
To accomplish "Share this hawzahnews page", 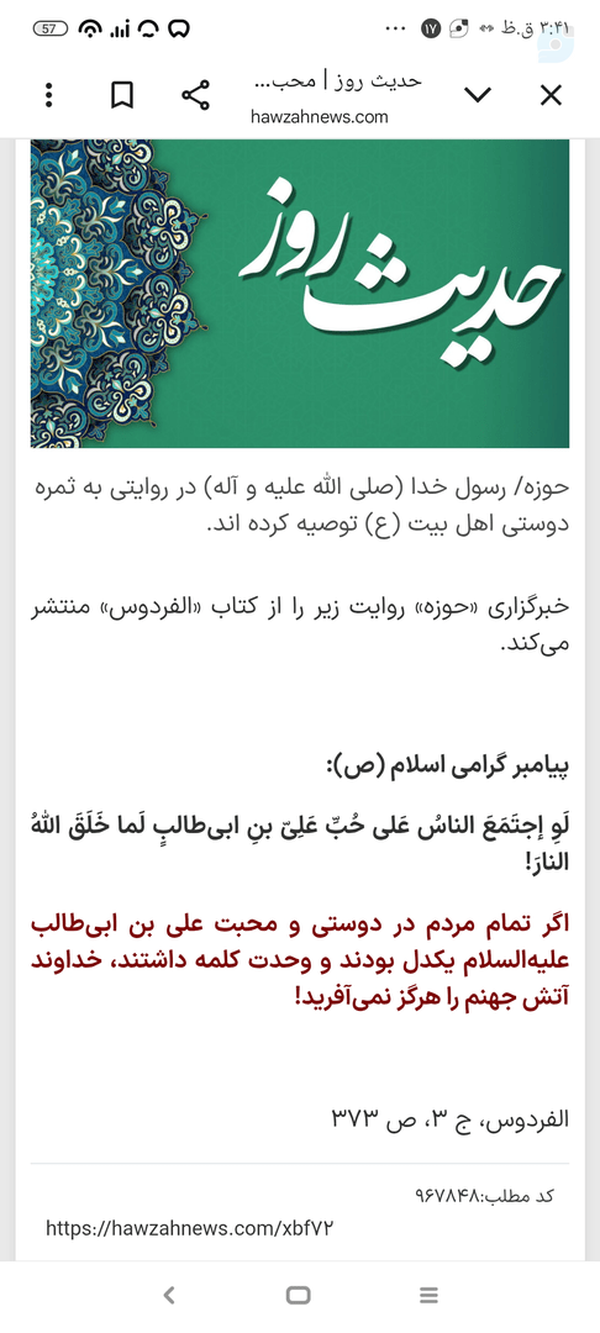I will pyautogui.click(x=195, y=96).
